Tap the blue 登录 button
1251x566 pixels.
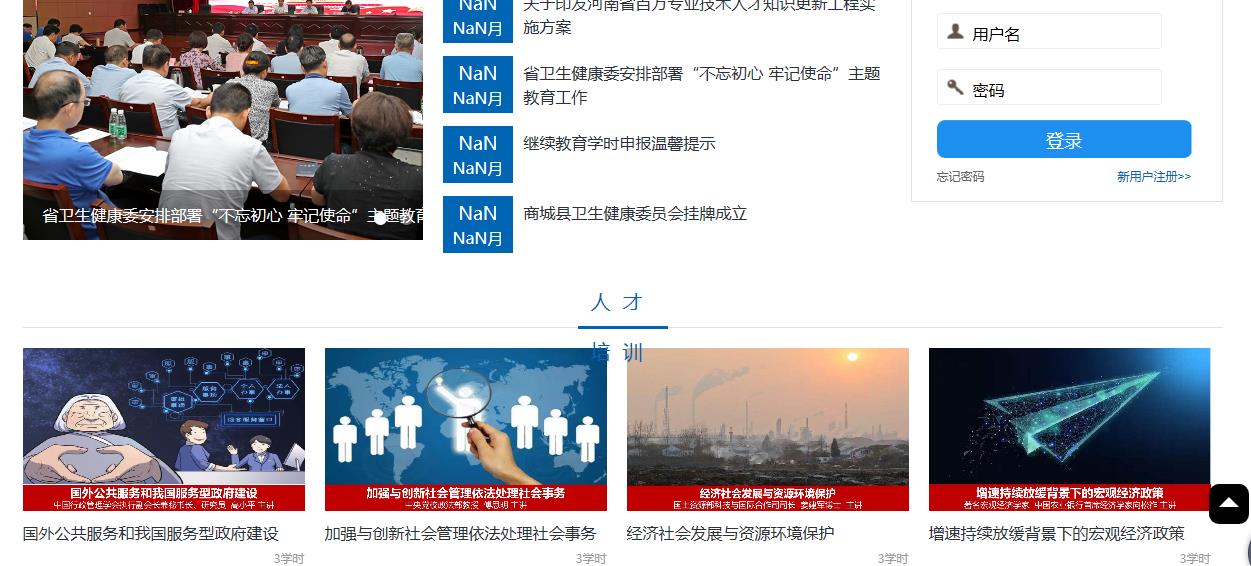1063,140
